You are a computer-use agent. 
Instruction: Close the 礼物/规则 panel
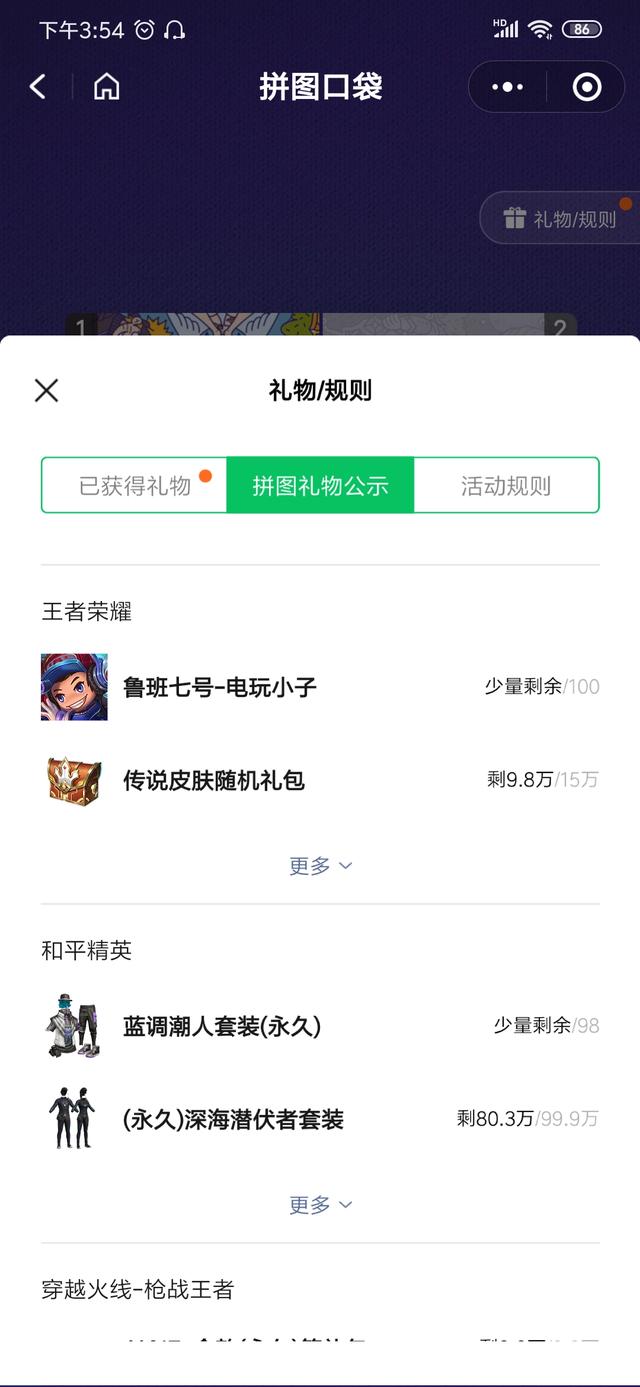(x=46, y=390)
